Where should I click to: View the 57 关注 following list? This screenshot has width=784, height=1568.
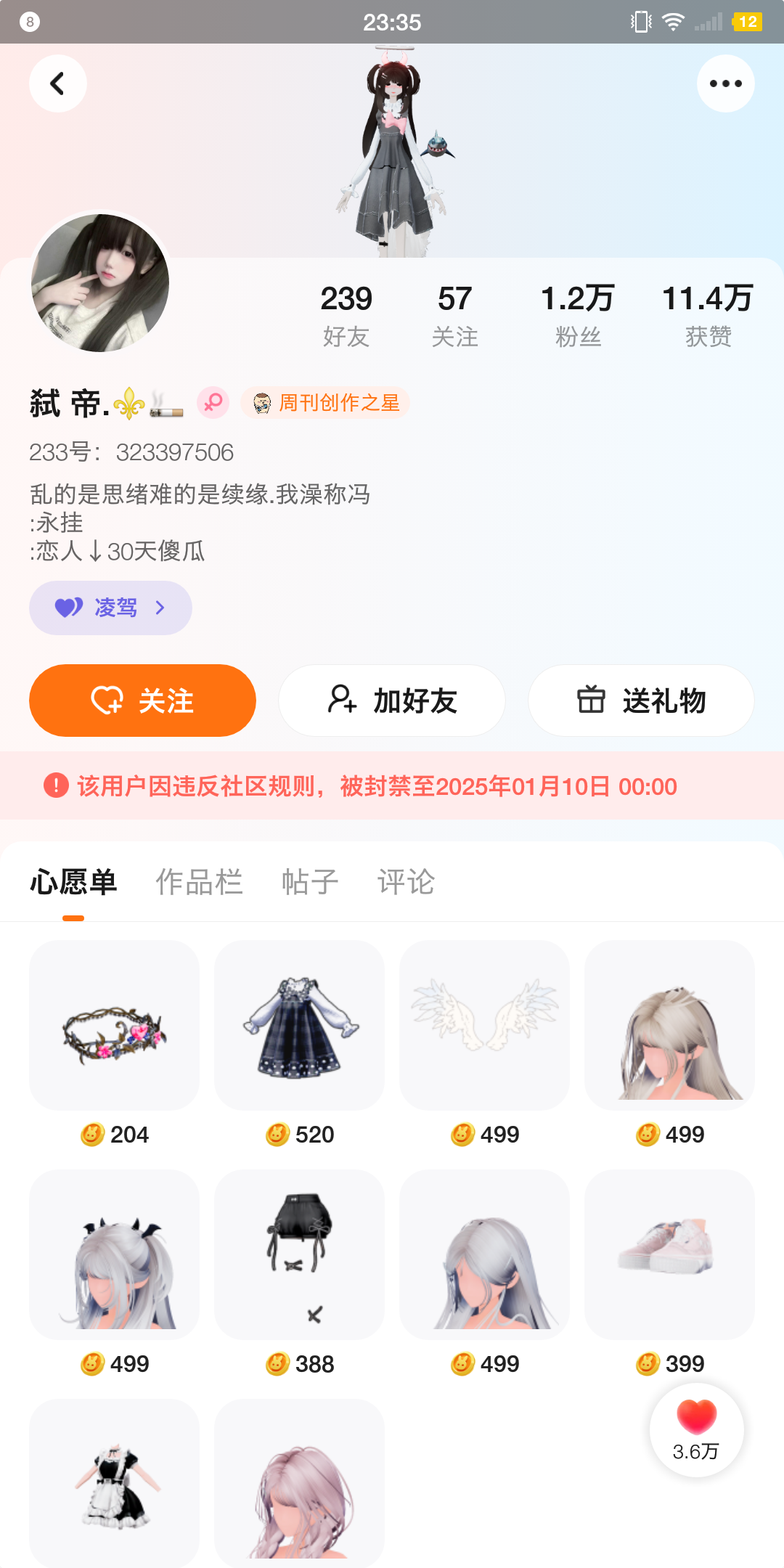[454, 315]
